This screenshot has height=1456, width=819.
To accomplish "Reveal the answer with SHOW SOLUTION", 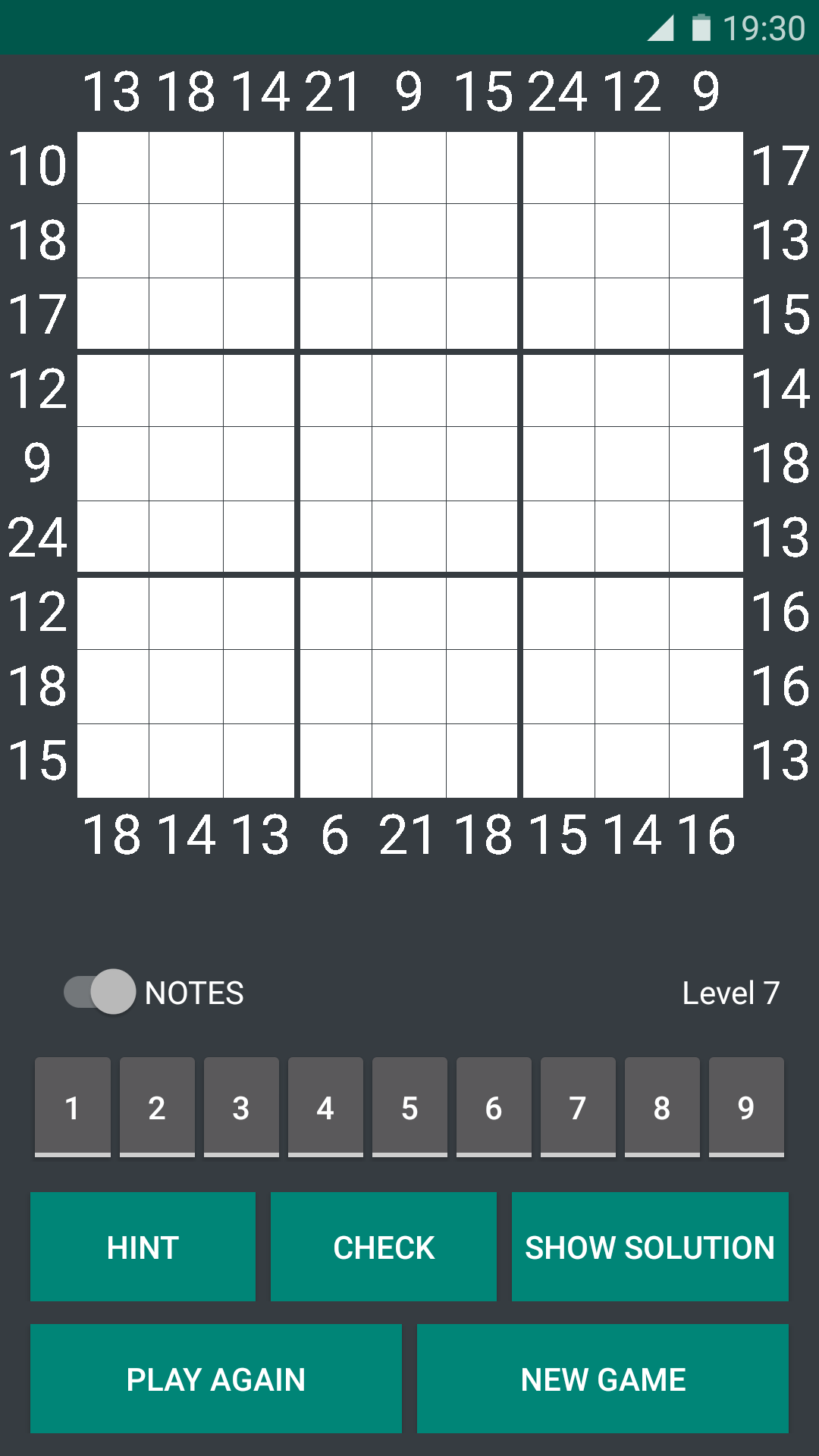I will click(x=650, y=1247).
